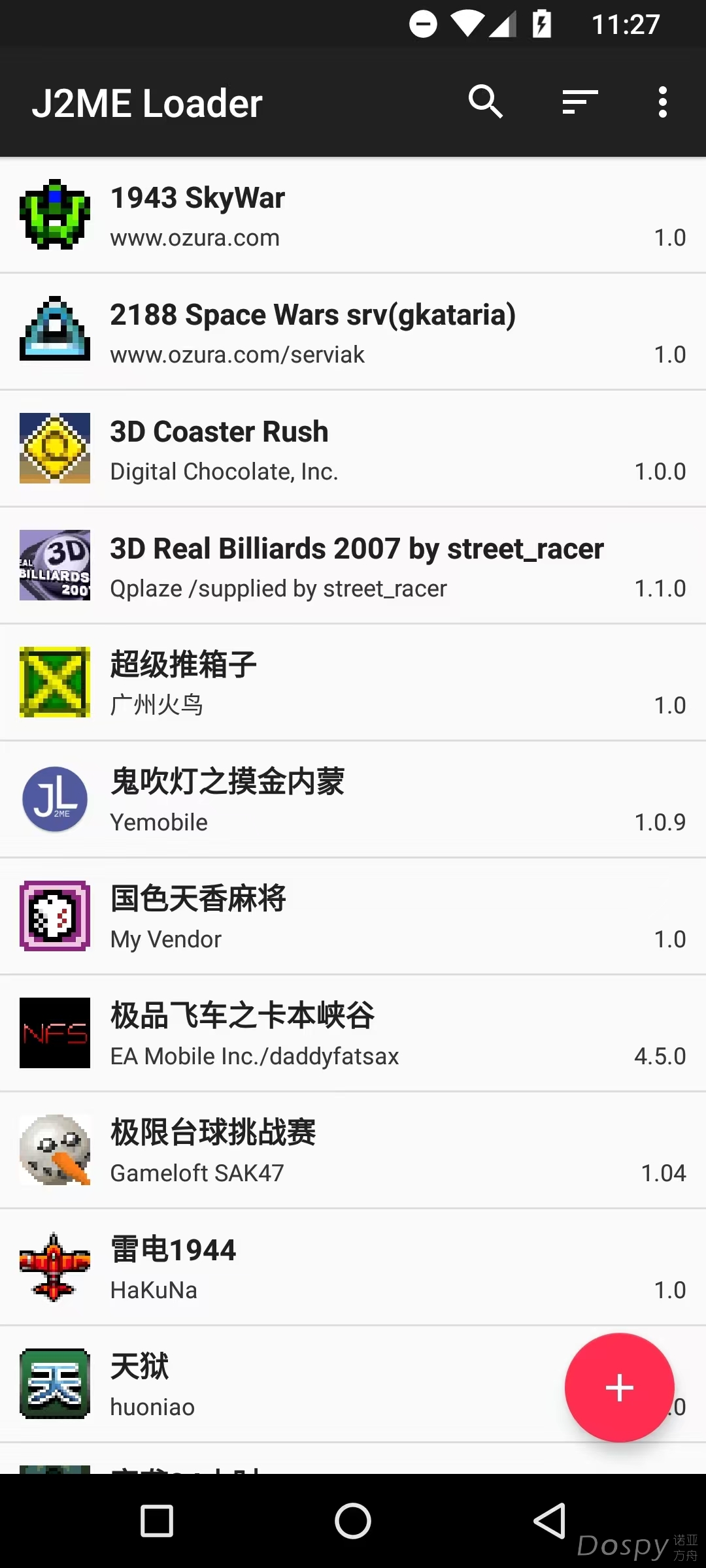Screen dimensions: 706x1568
Task: Open the sort options icon
Action: (x=580, y=102)
